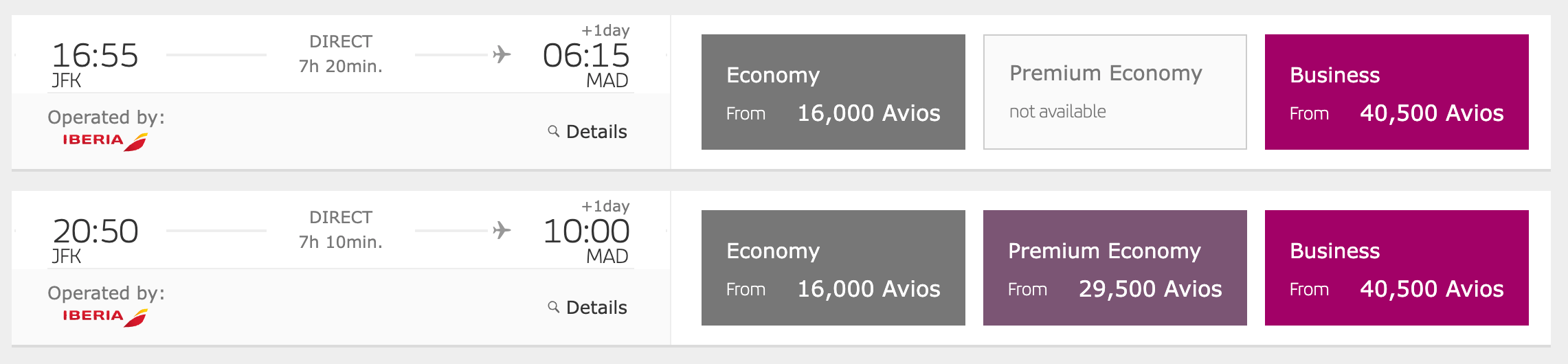Pick Premium Economy for 29,500 Avios
1568x364 pixels.
coord(1115,268)
